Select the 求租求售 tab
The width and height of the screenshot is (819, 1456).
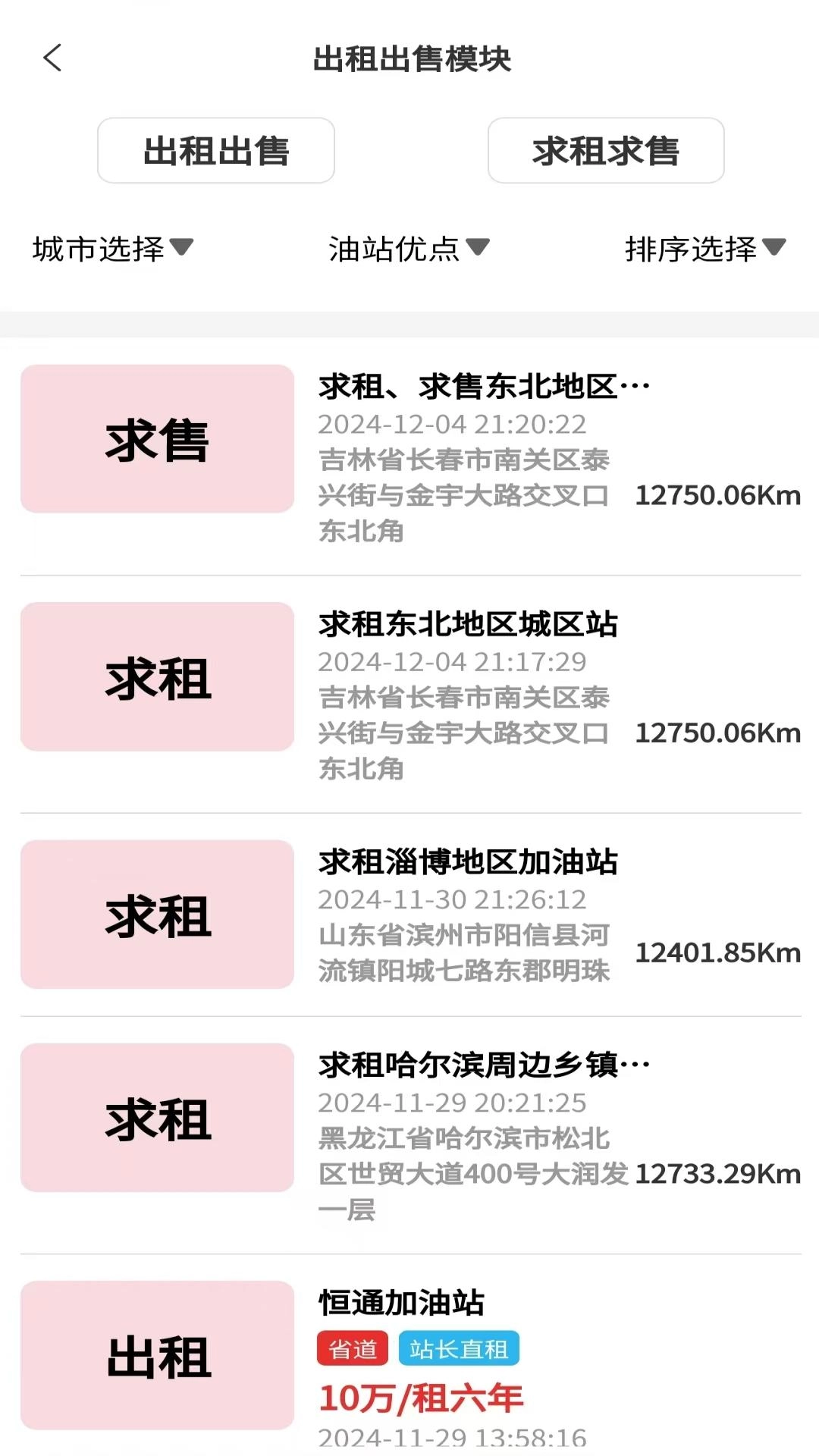(x=606, y=150)
